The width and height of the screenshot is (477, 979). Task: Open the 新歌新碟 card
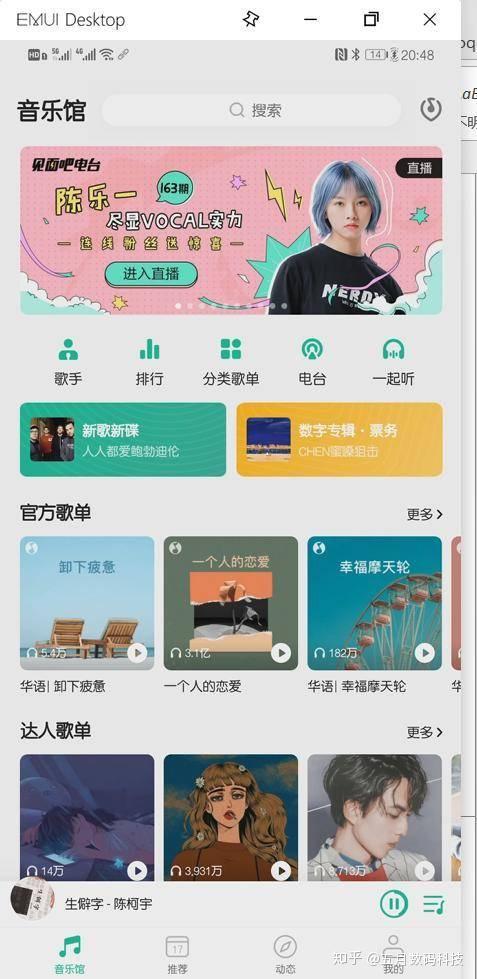coord(123,440)
